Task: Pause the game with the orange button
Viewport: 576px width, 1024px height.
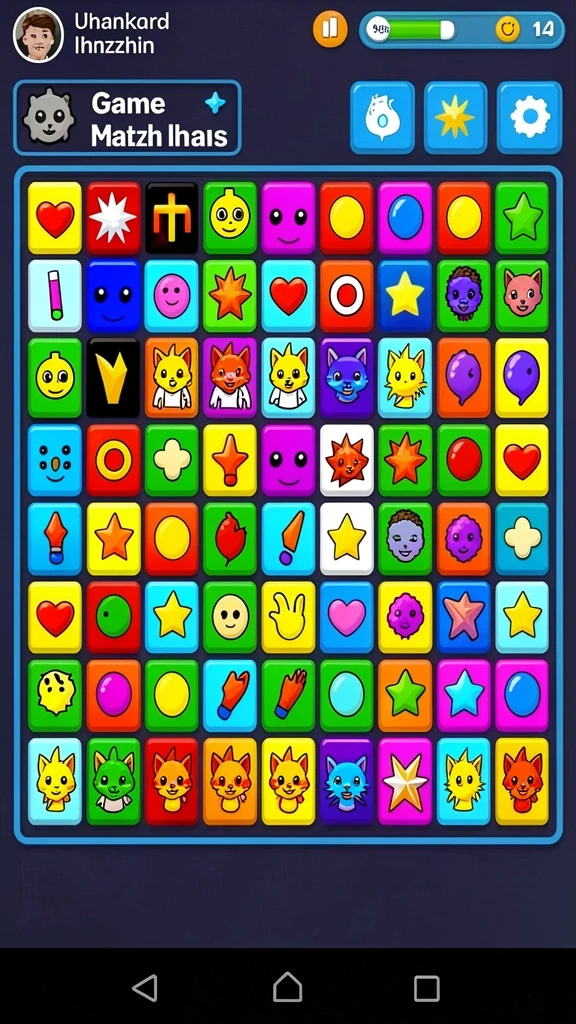Action: coord(330,29)
